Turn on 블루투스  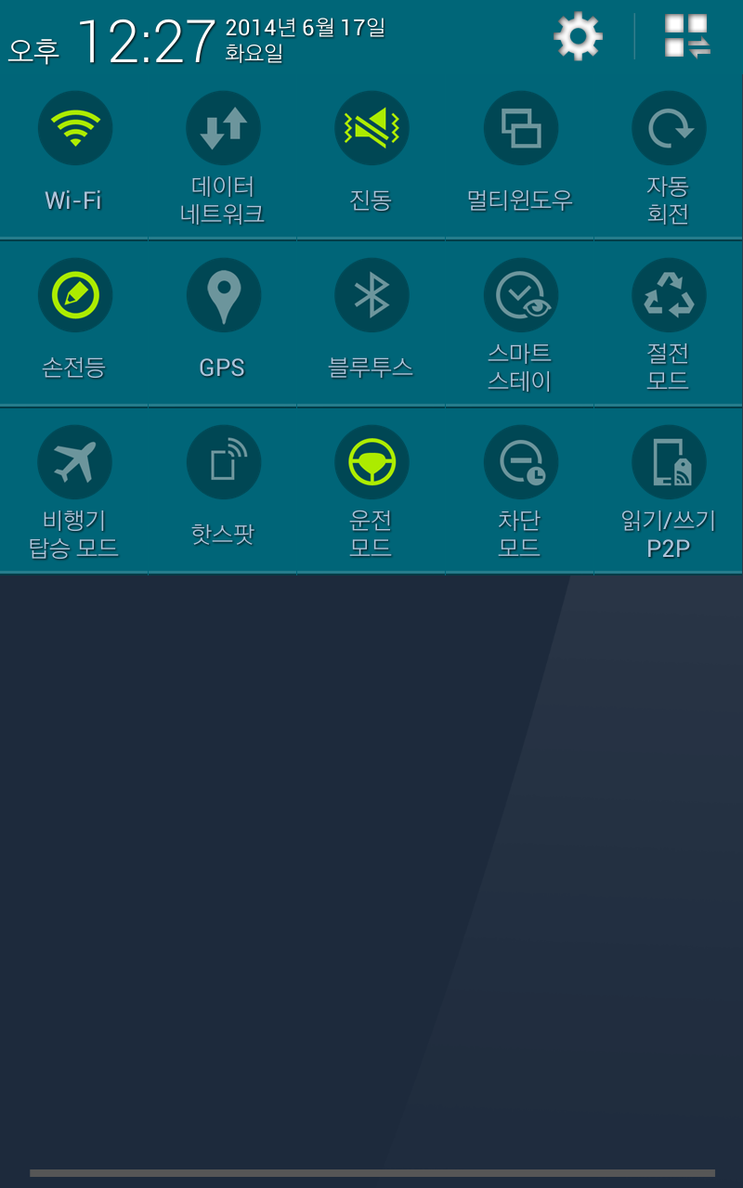371,296
